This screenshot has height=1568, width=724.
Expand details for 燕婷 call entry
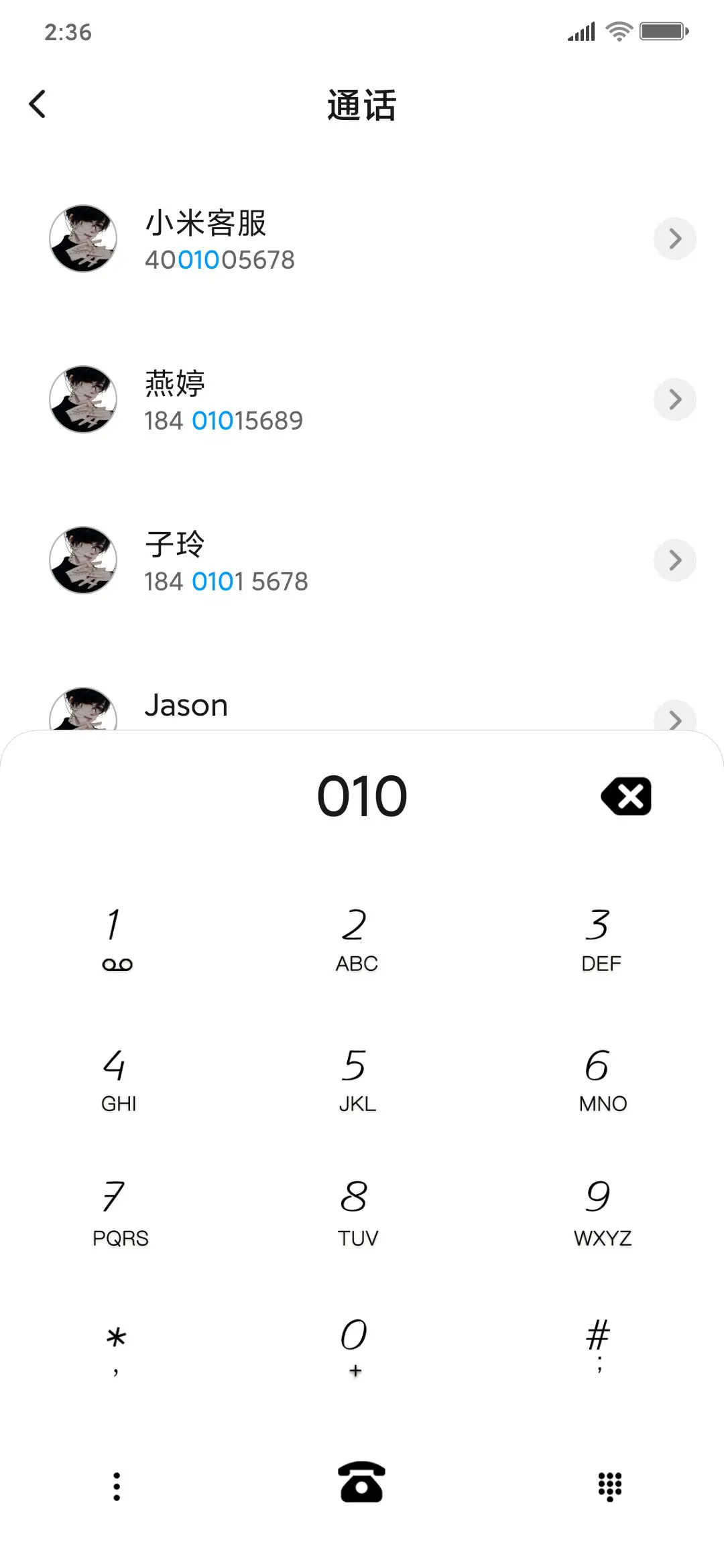[674, 399]
